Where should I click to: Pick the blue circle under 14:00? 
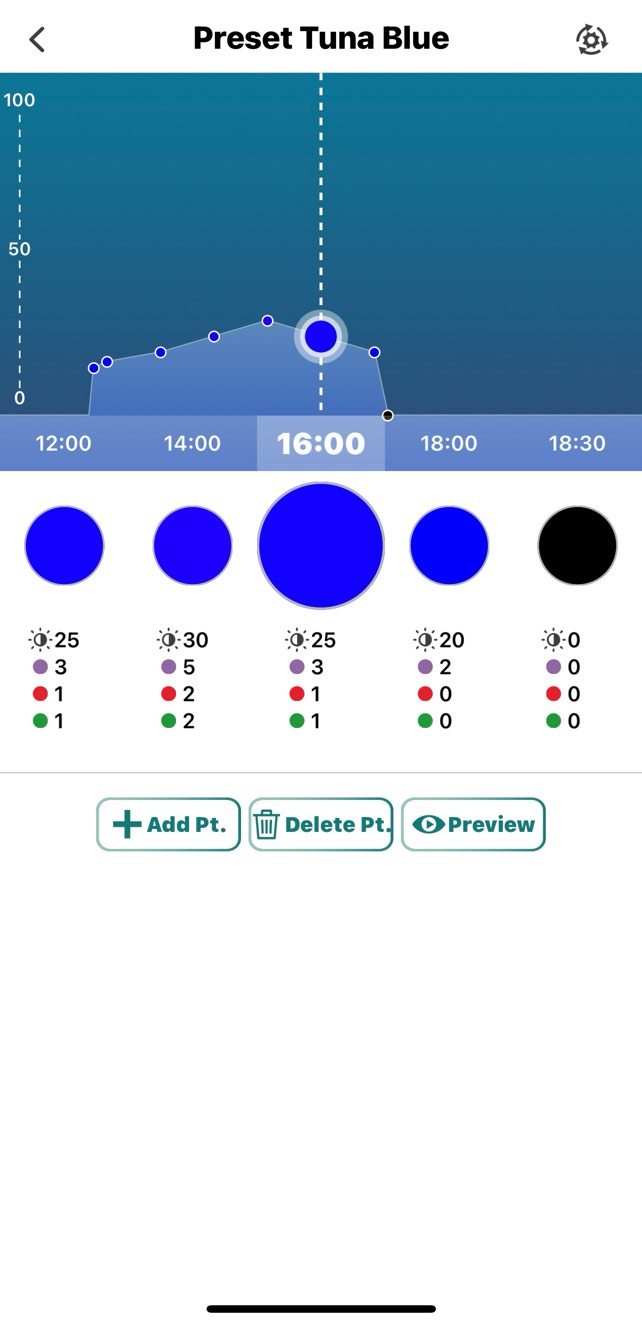tap(192, 546)
